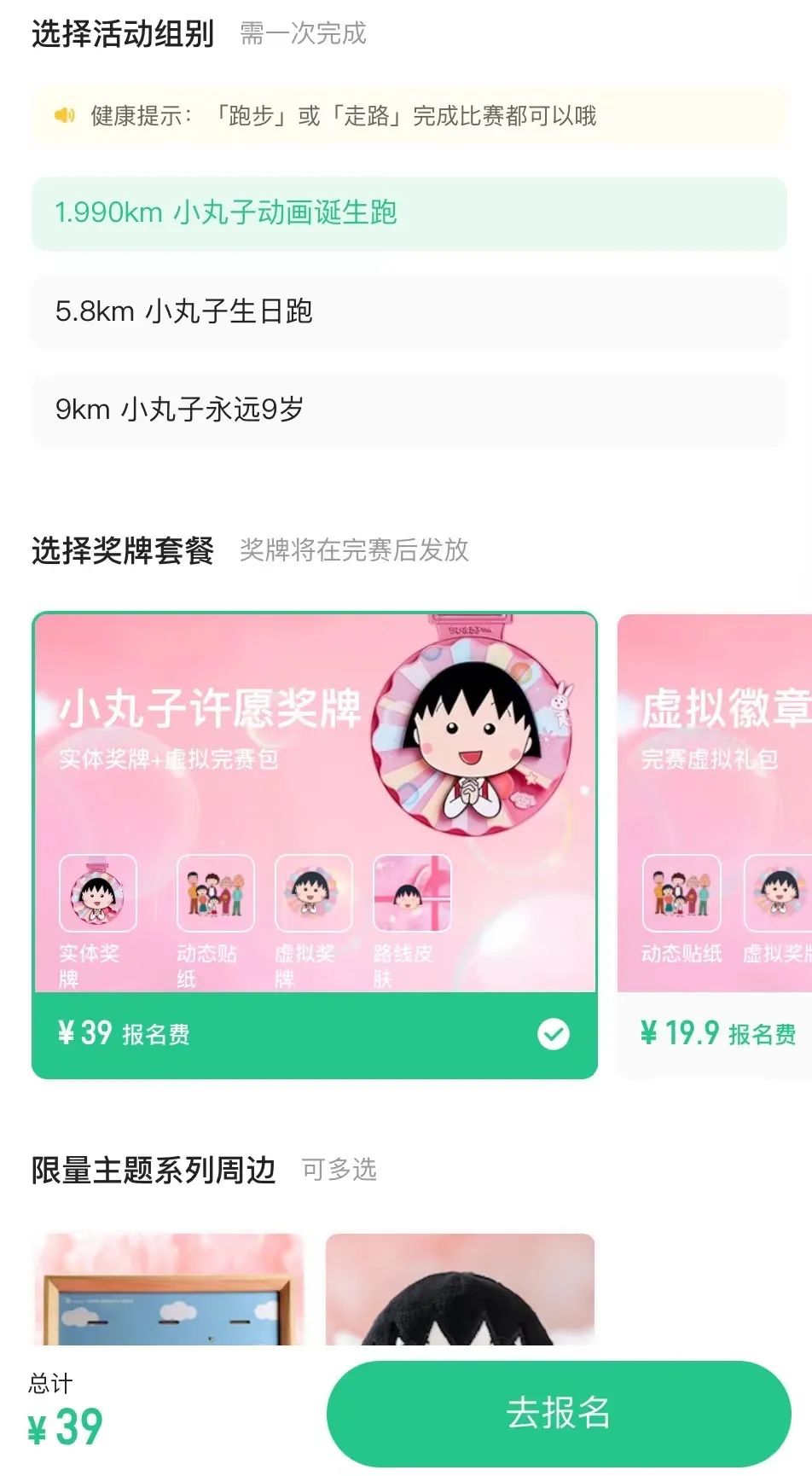Select 小丸子许愿奖牌 ¥39 package

point(314,845)
